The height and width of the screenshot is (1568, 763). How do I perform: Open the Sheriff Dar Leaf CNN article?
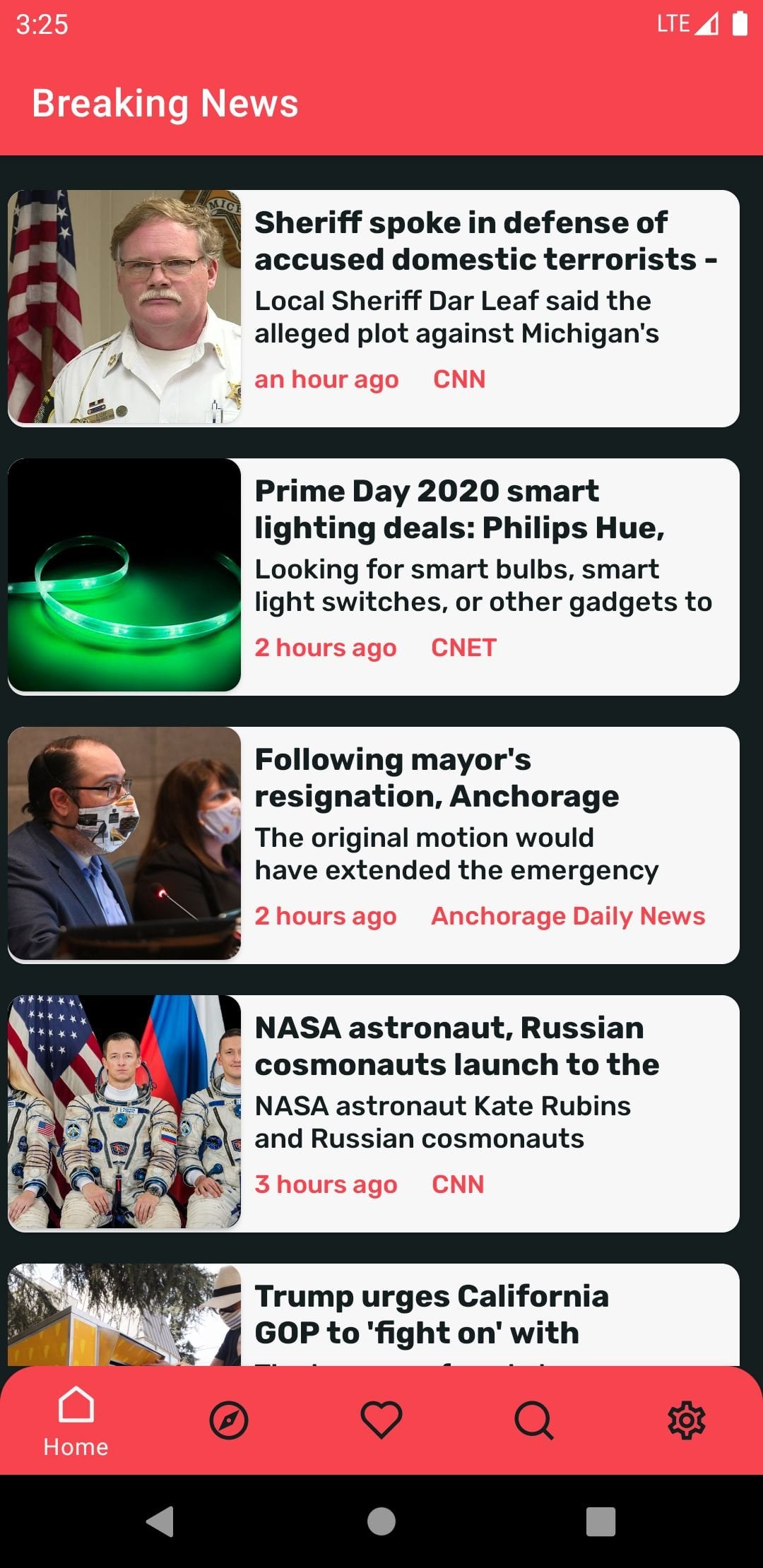click(x=373, y=308)
